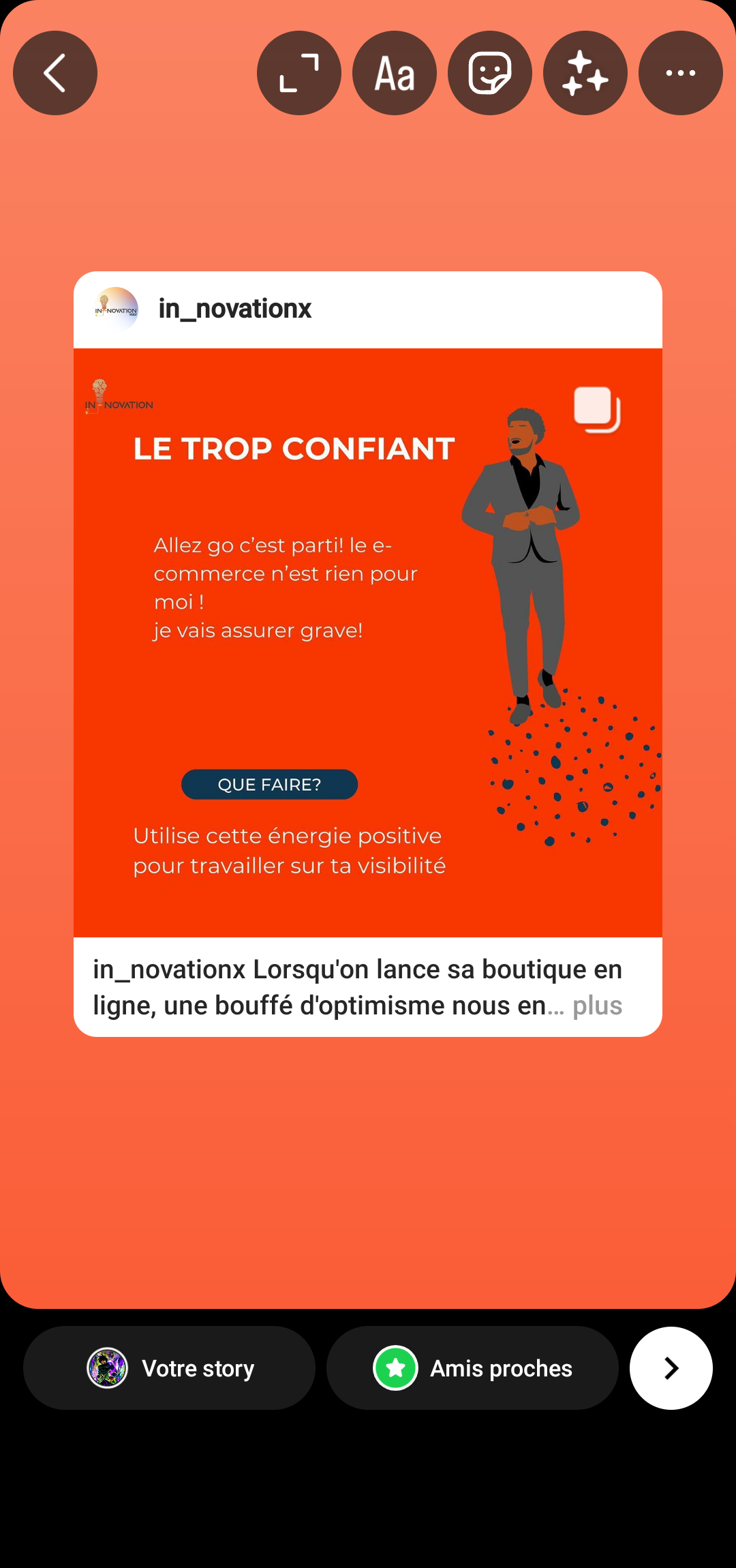This screenshot has width=736, height=1568.
Task: Add text with the Aa tool
Action: (395, 73)
